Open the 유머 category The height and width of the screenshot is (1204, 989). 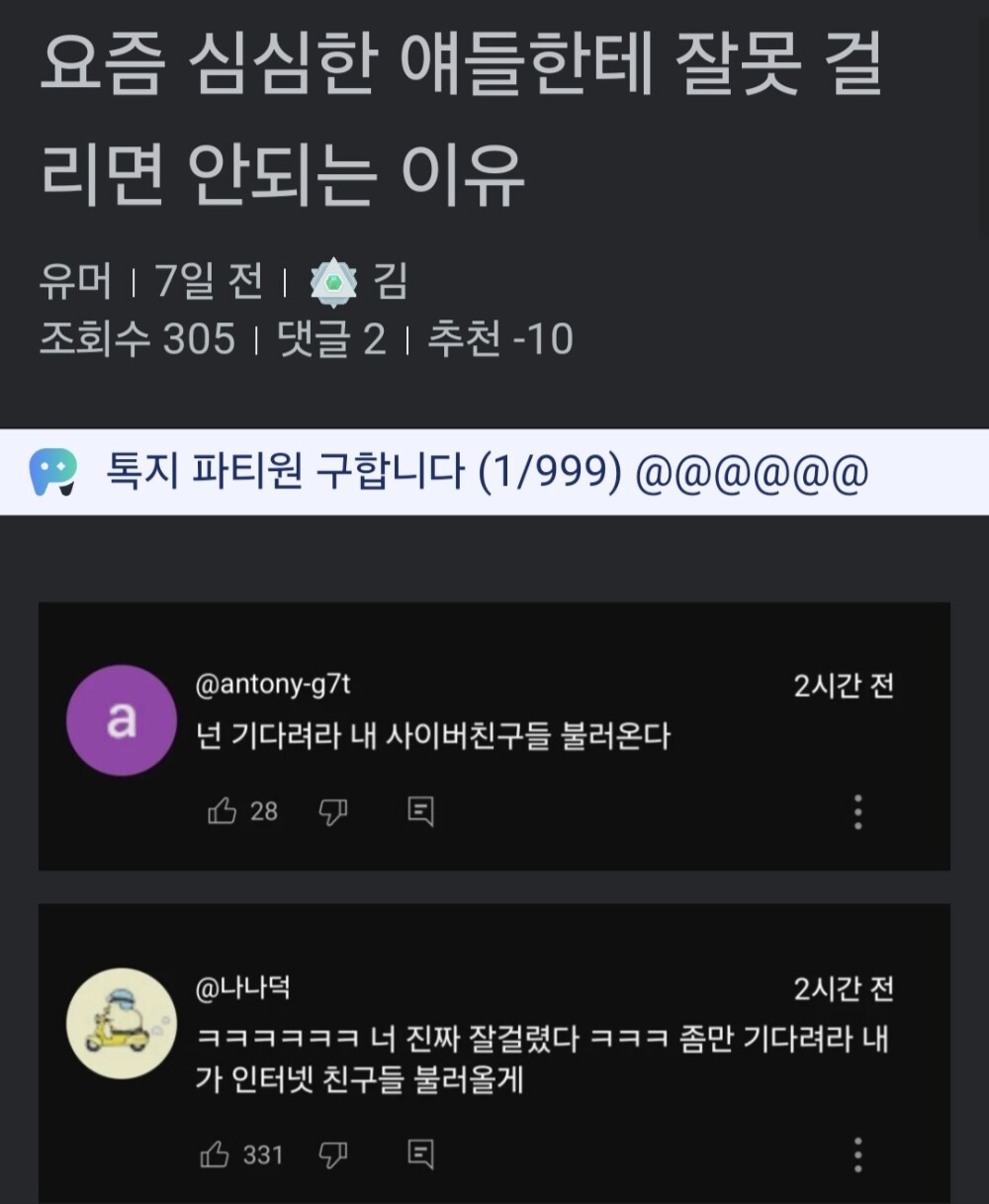click(x=75, y=283)
